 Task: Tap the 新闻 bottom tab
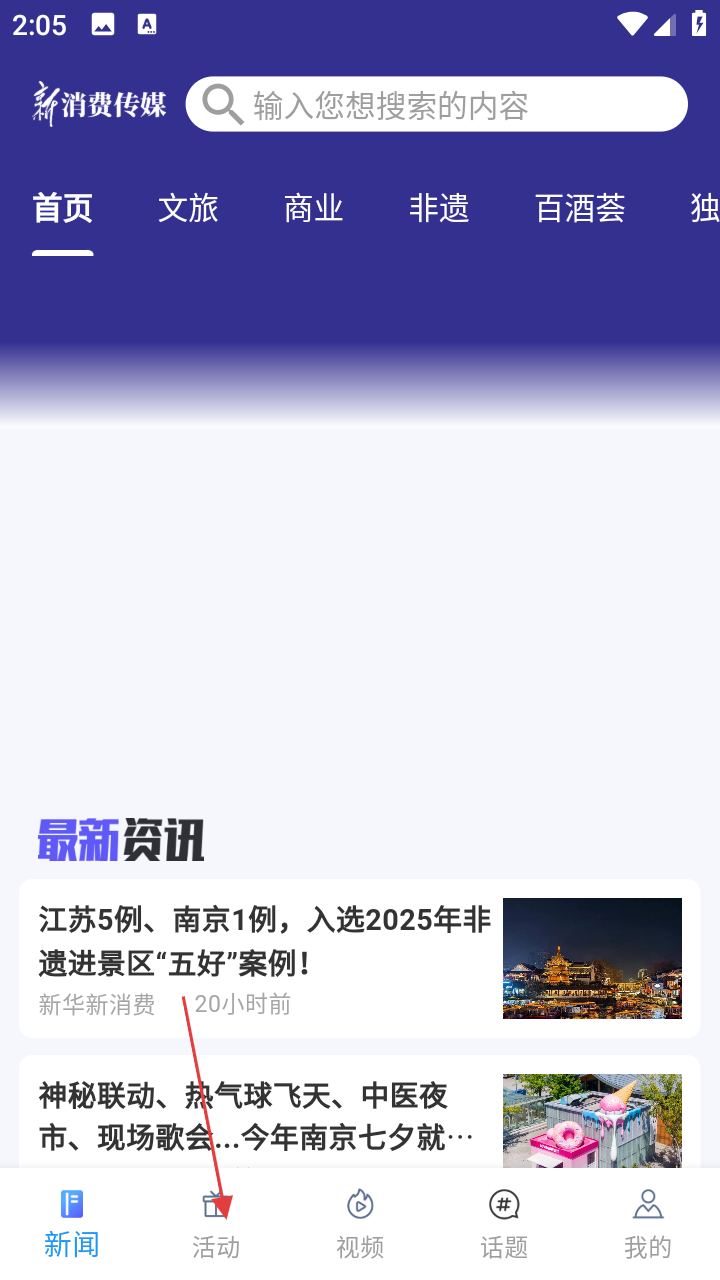point(72,1224)
